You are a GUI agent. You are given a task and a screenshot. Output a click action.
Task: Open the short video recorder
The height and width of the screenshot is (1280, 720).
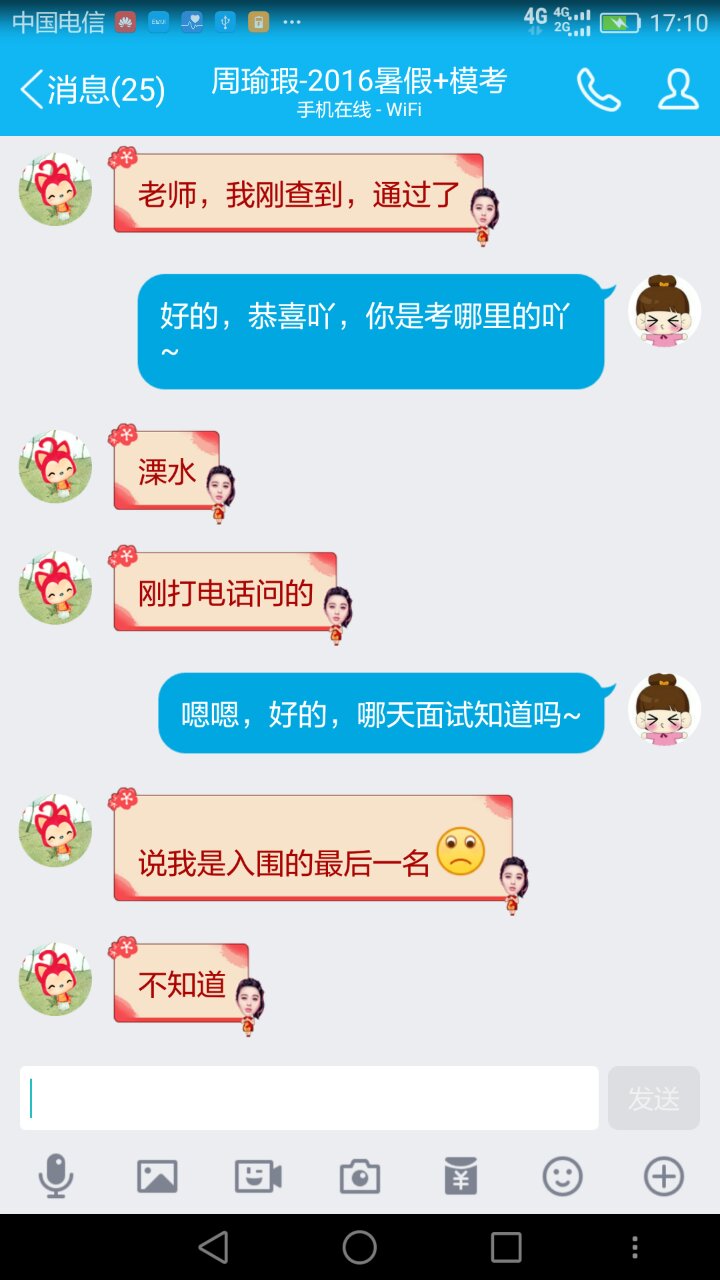[258, 1176]
